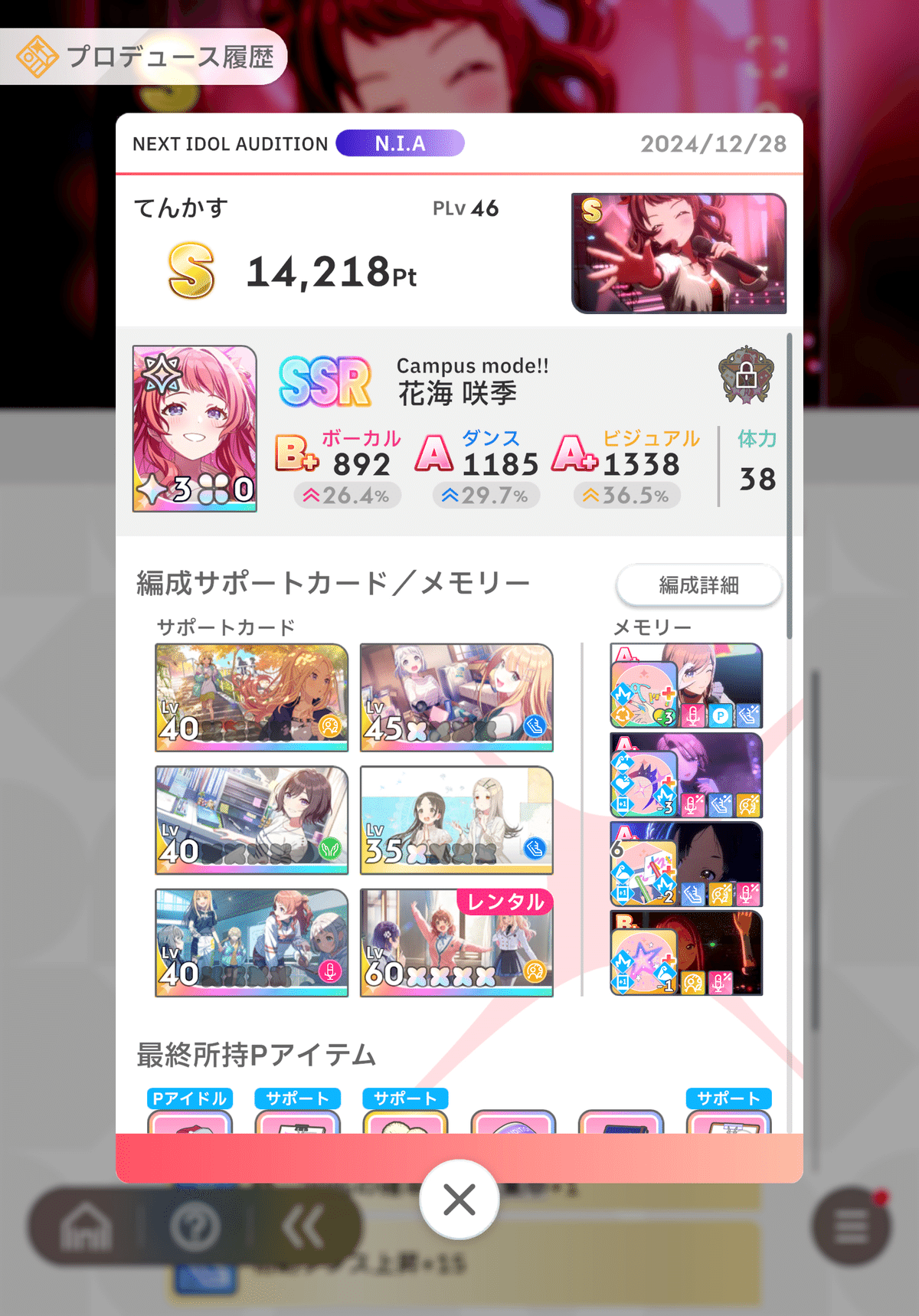Open the S-rank result photo thumbnail
Viewport: 919px width, 1316px height.
[679, 254]
